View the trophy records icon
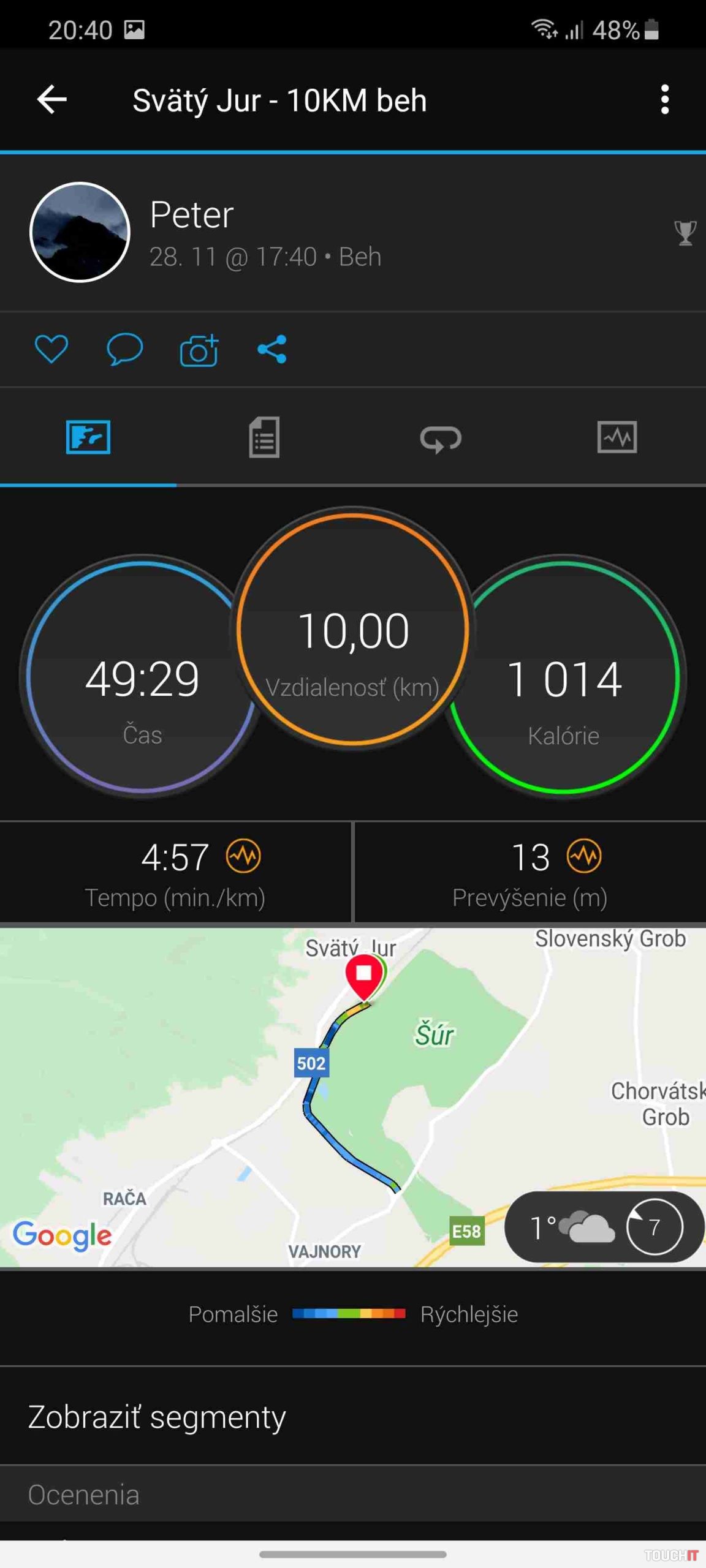The height and width of the screenshot is (1568, 706). (x=685, y=233)
